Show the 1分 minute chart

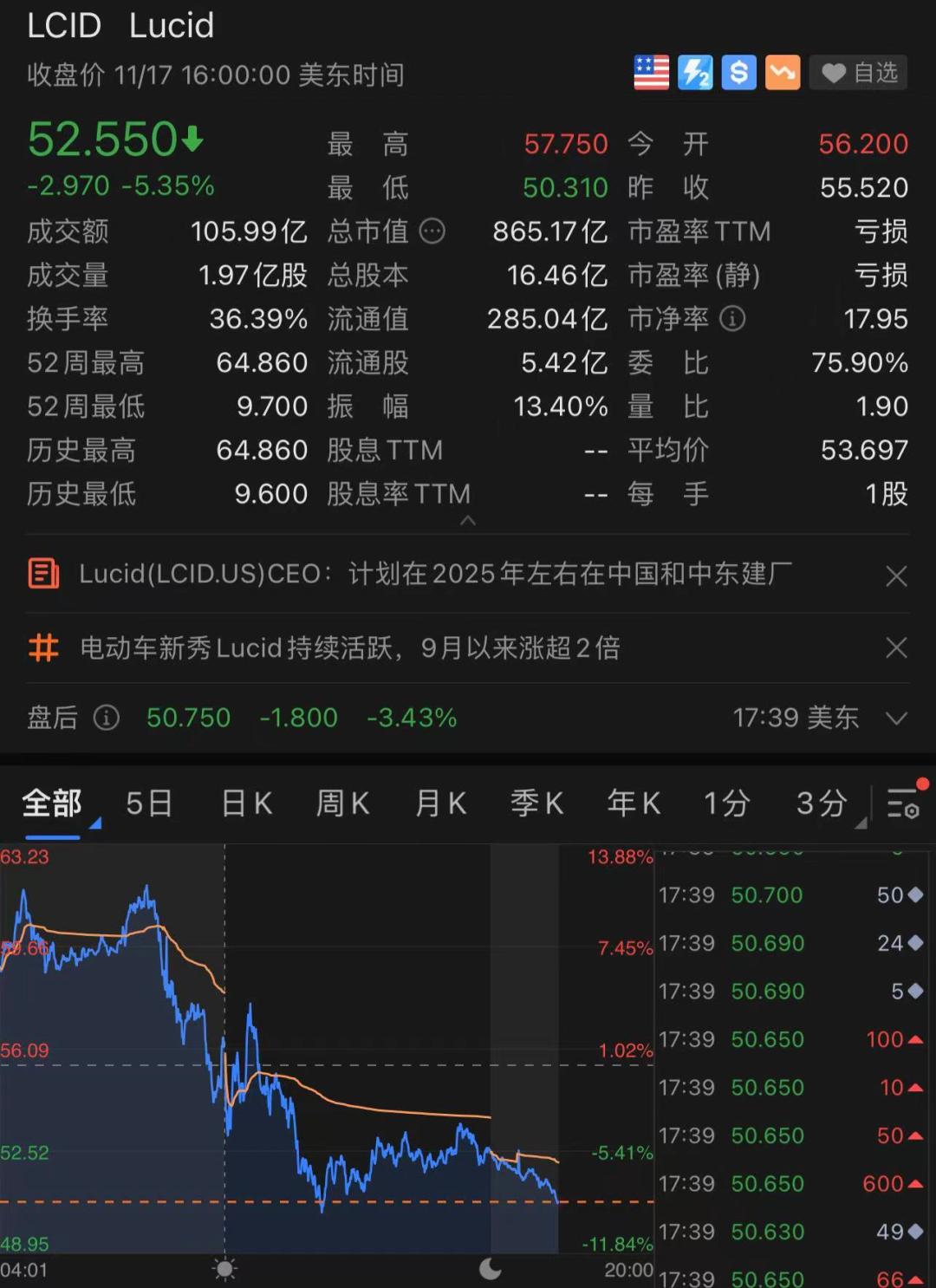(726, 803)
